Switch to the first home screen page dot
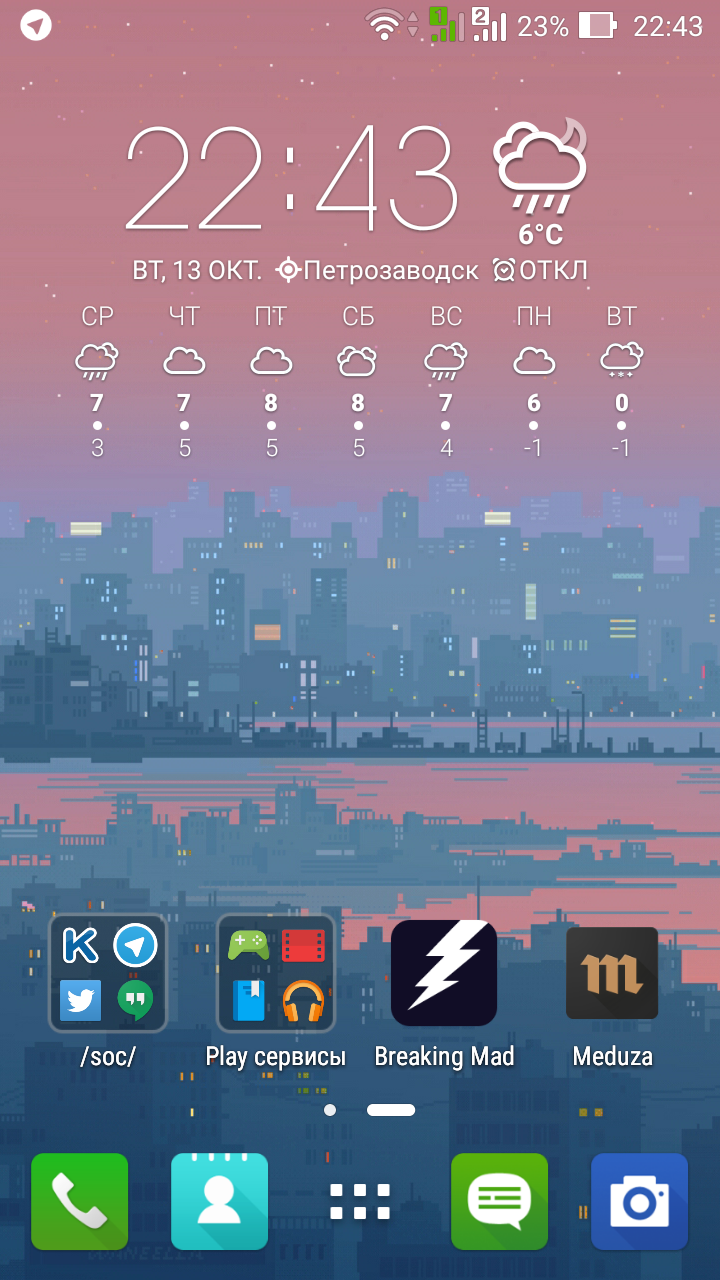The height and width of the screenshot is (1280, 720). point(330,1110)
